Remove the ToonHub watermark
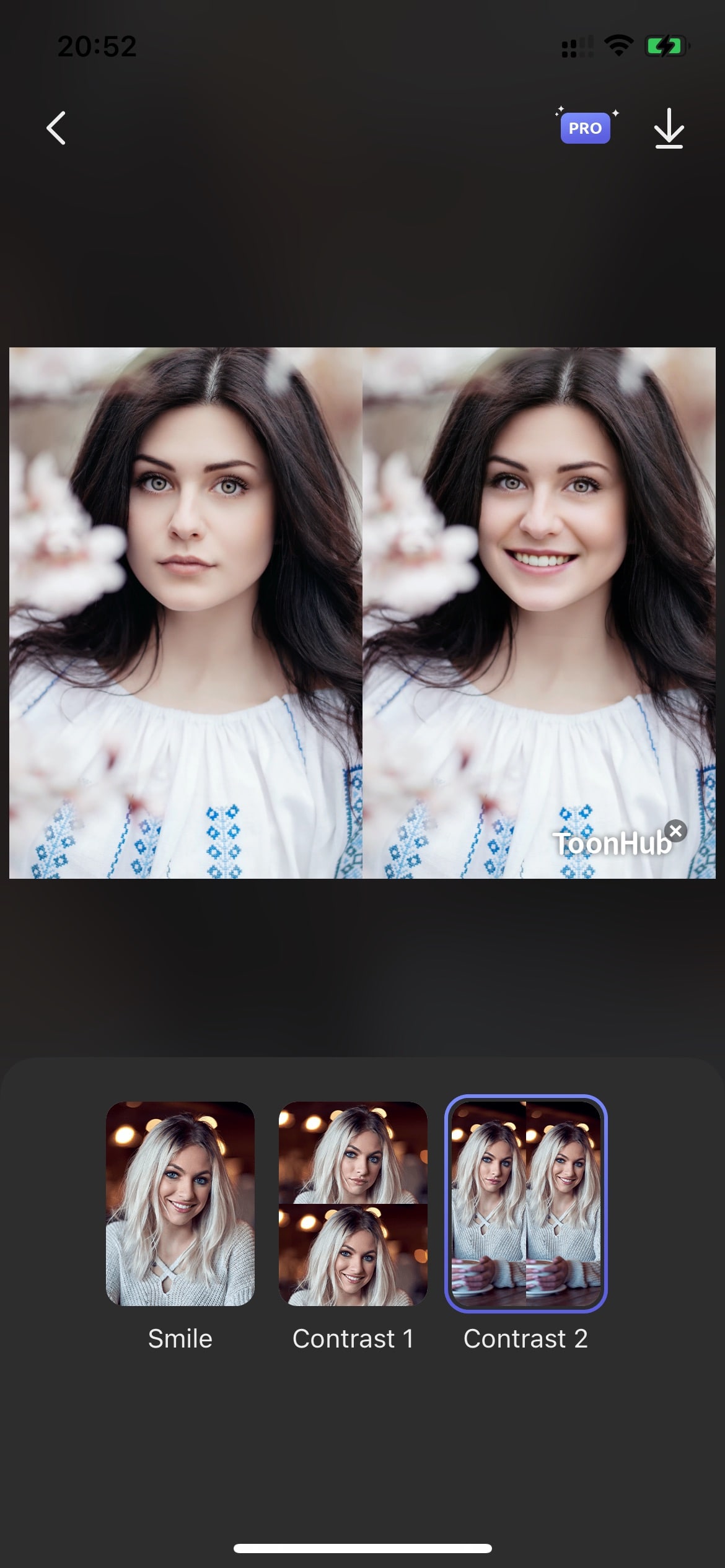The width and height of the screenshot is (725, 1568). 676,830
